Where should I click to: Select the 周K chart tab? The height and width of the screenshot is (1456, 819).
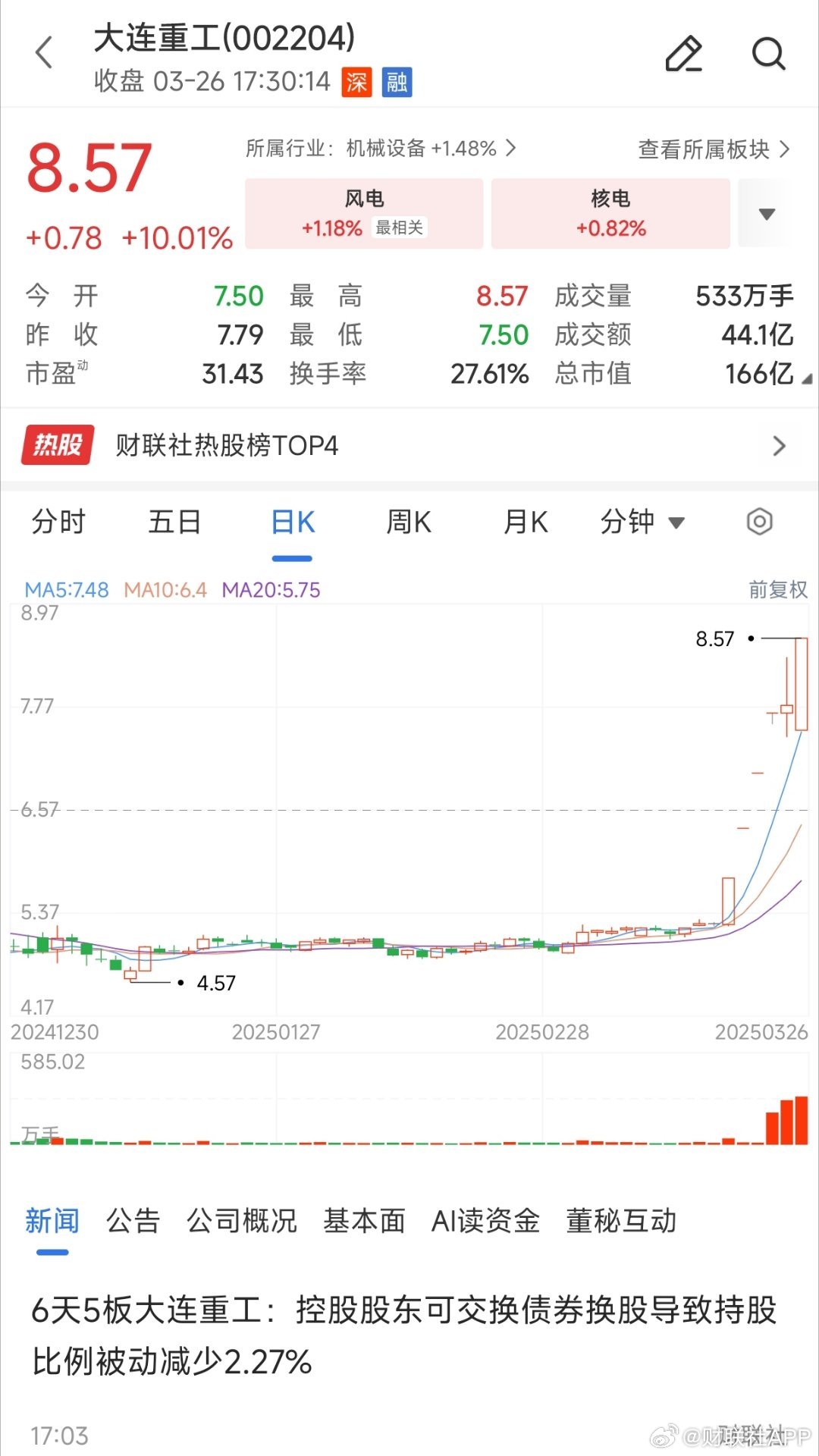coord(409,522)
